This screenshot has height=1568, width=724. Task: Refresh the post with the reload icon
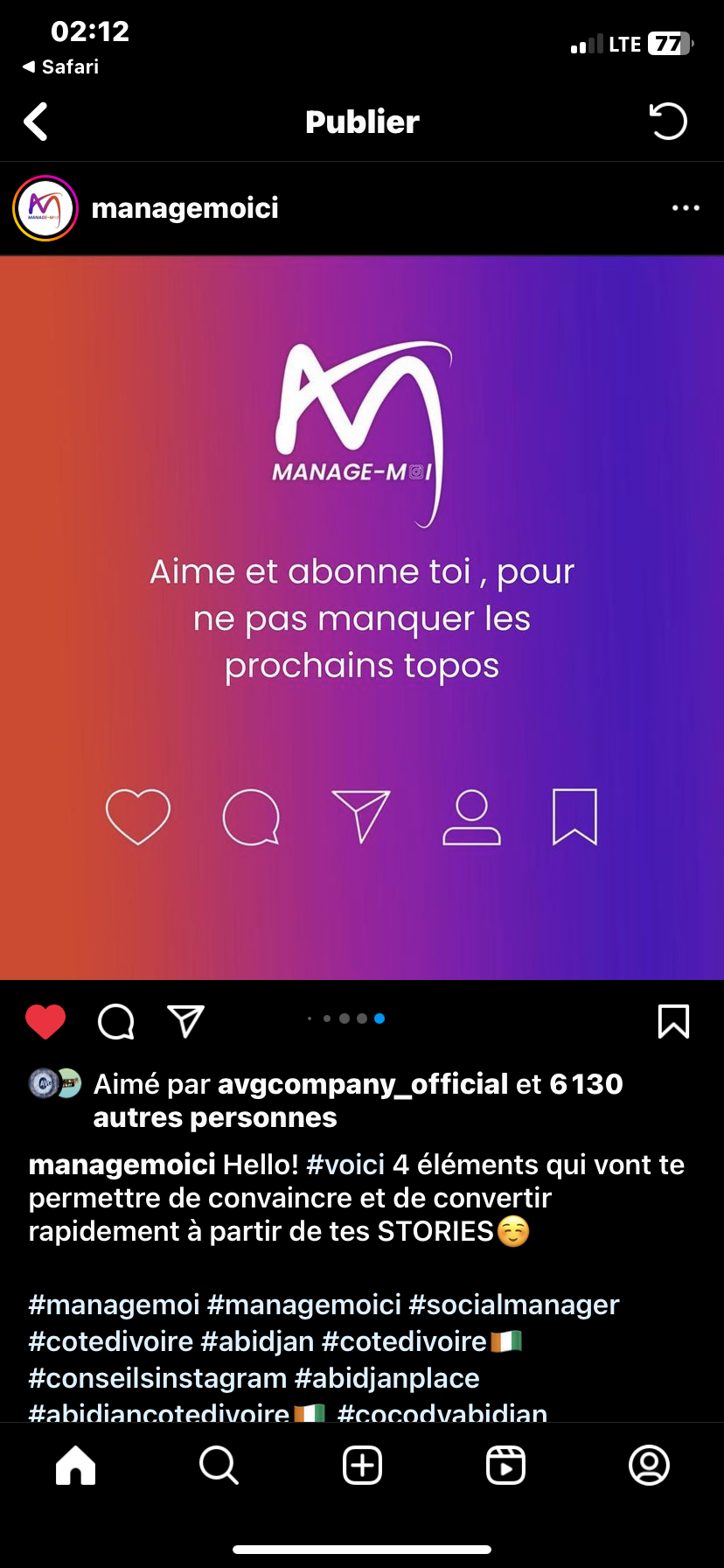(669, 122)
